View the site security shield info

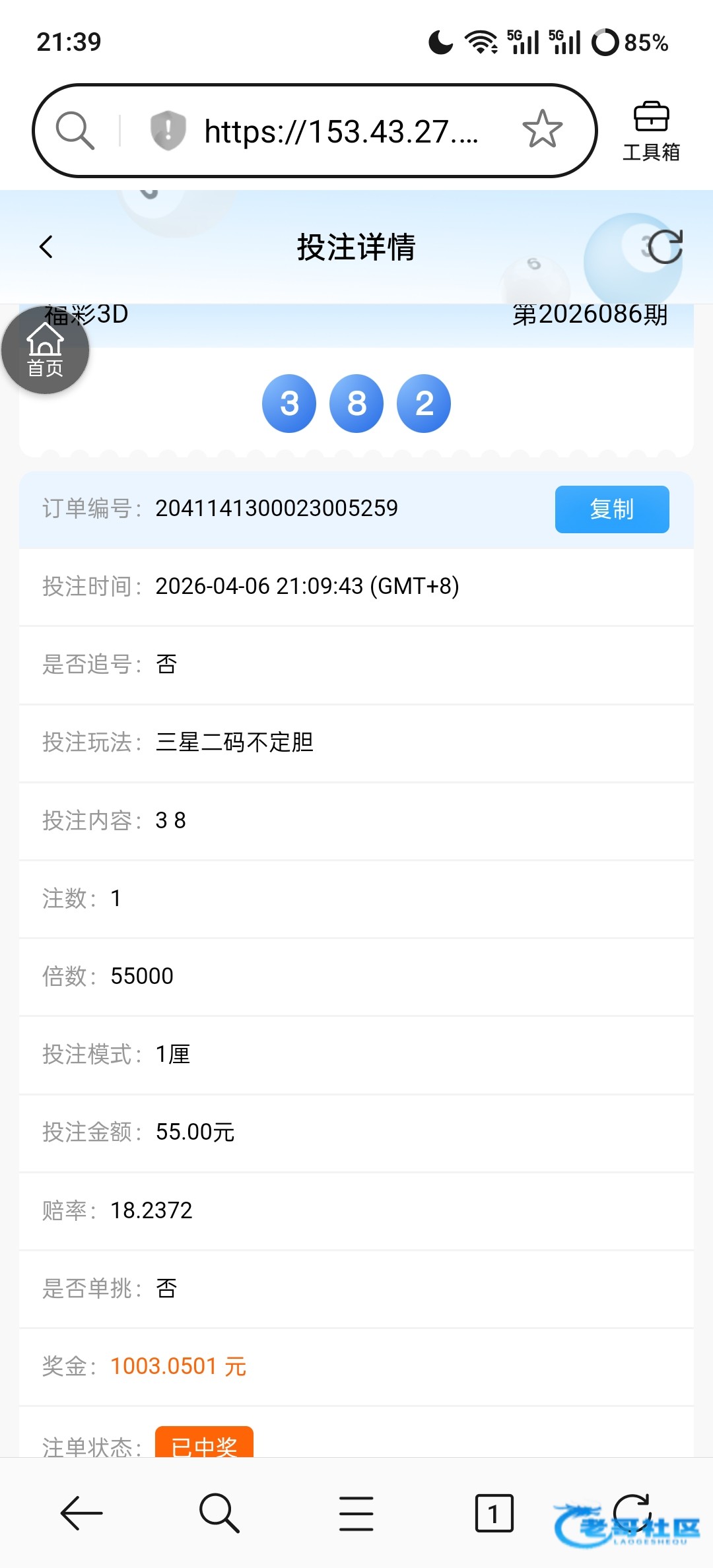point(168,130)
